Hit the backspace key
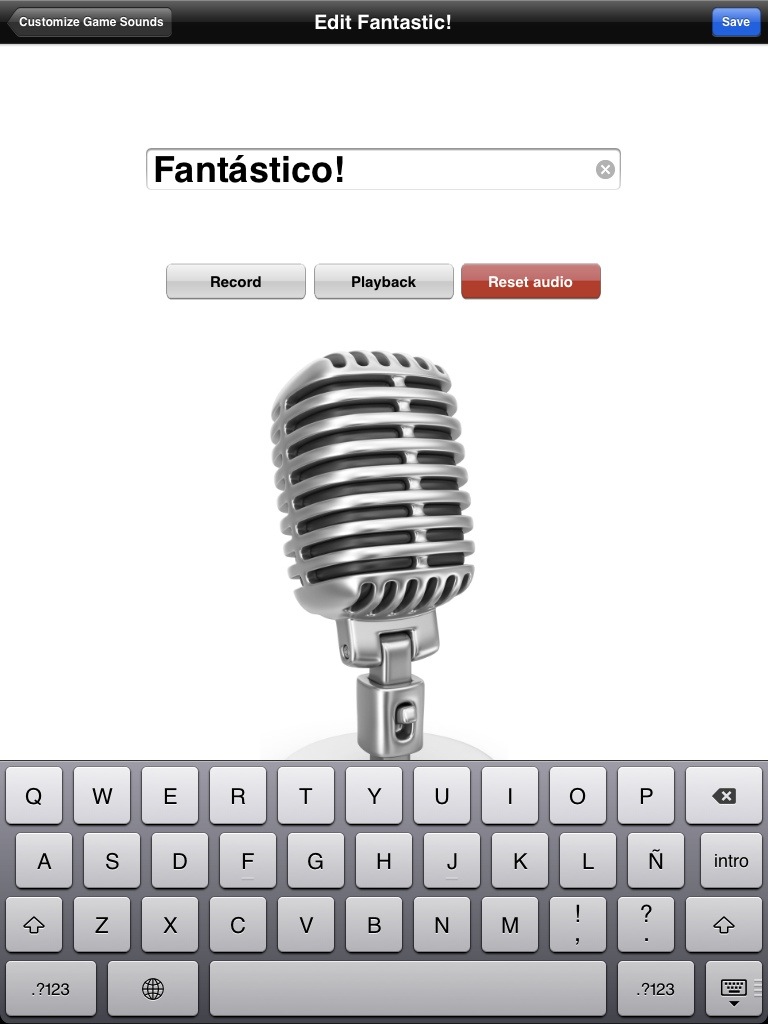The width and height of the screenshot is (768, 1024). coord(723,796)
